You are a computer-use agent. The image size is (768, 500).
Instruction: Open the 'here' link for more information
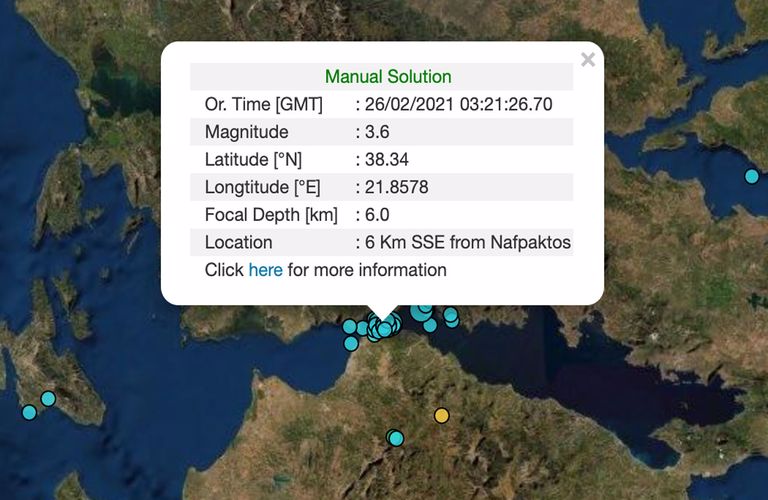(x=265, y=270)
